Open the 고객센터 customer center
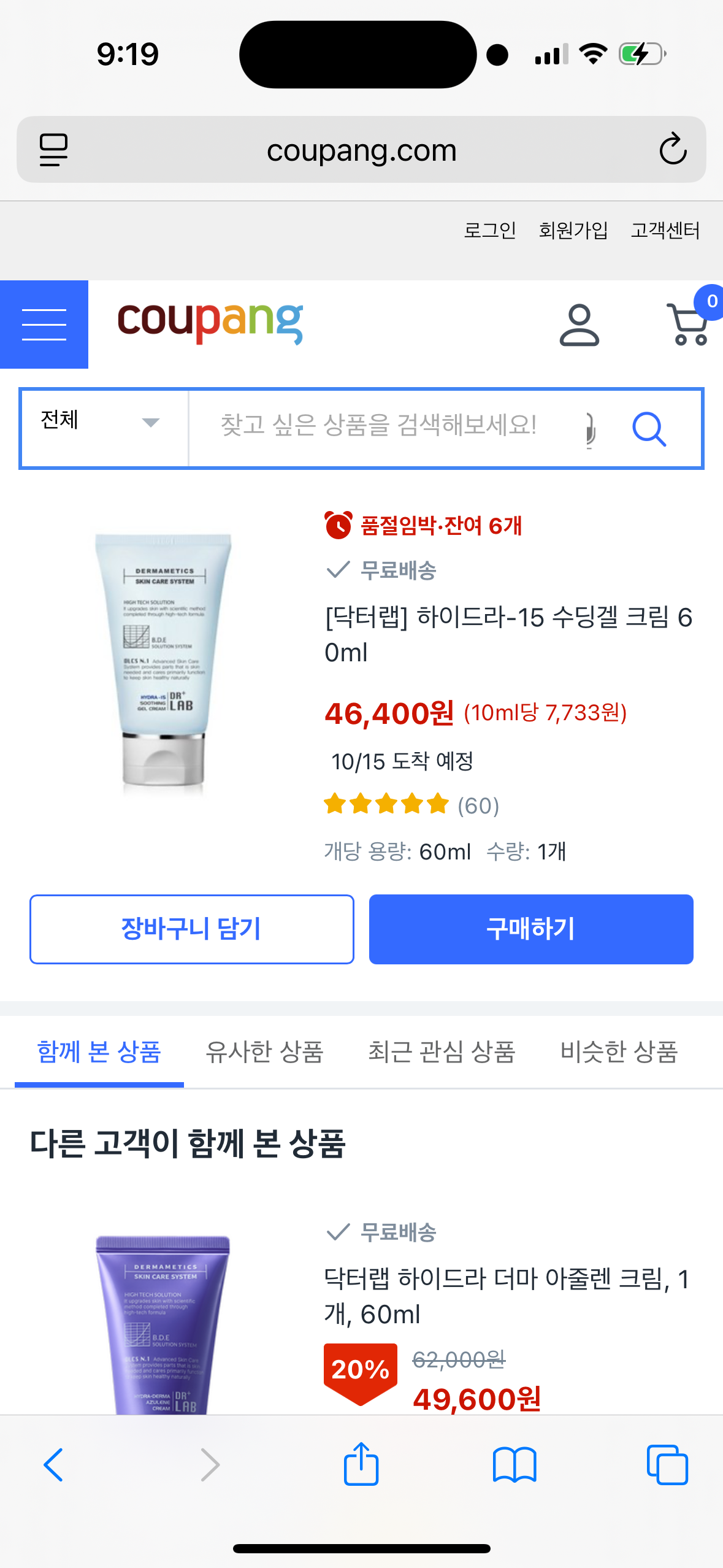The height and width of the screenshot is (1568, 723). coord(665,230)
